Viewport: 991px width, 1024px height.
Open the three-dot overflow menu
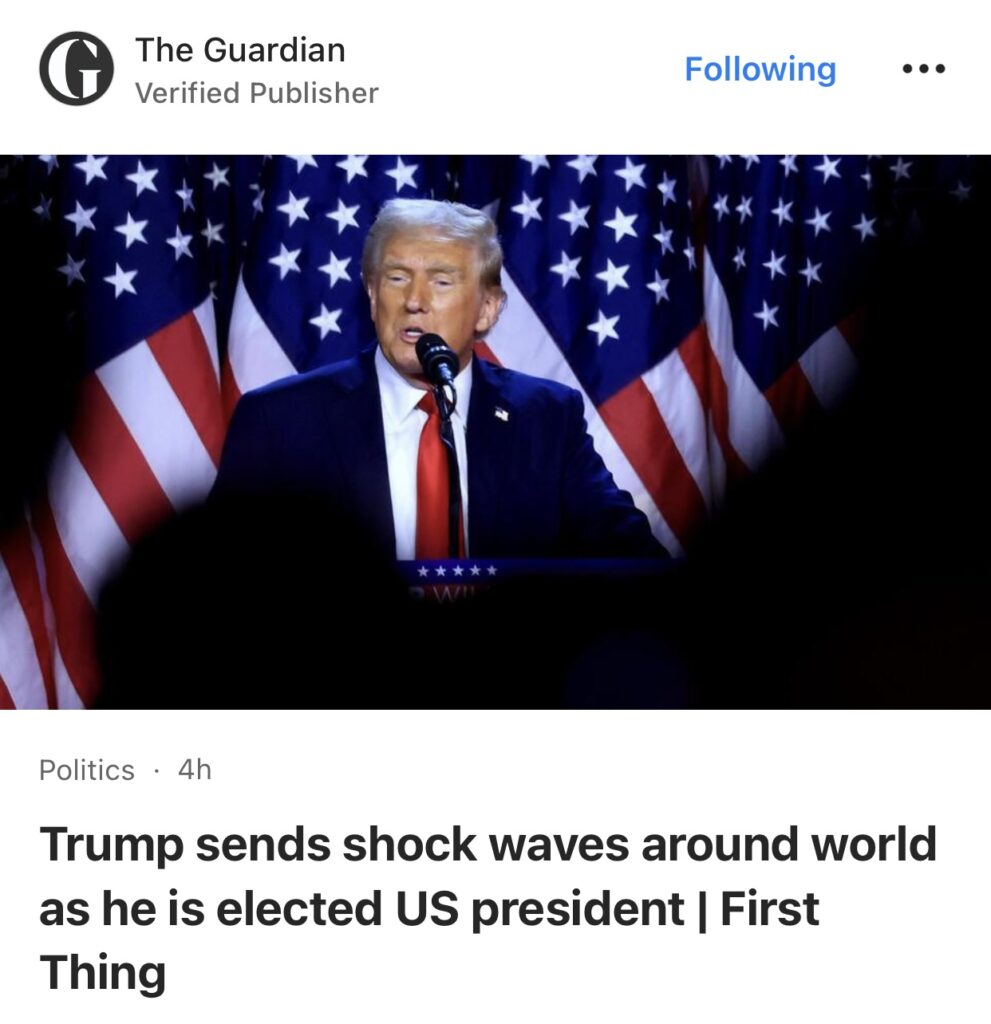point(923,69)
